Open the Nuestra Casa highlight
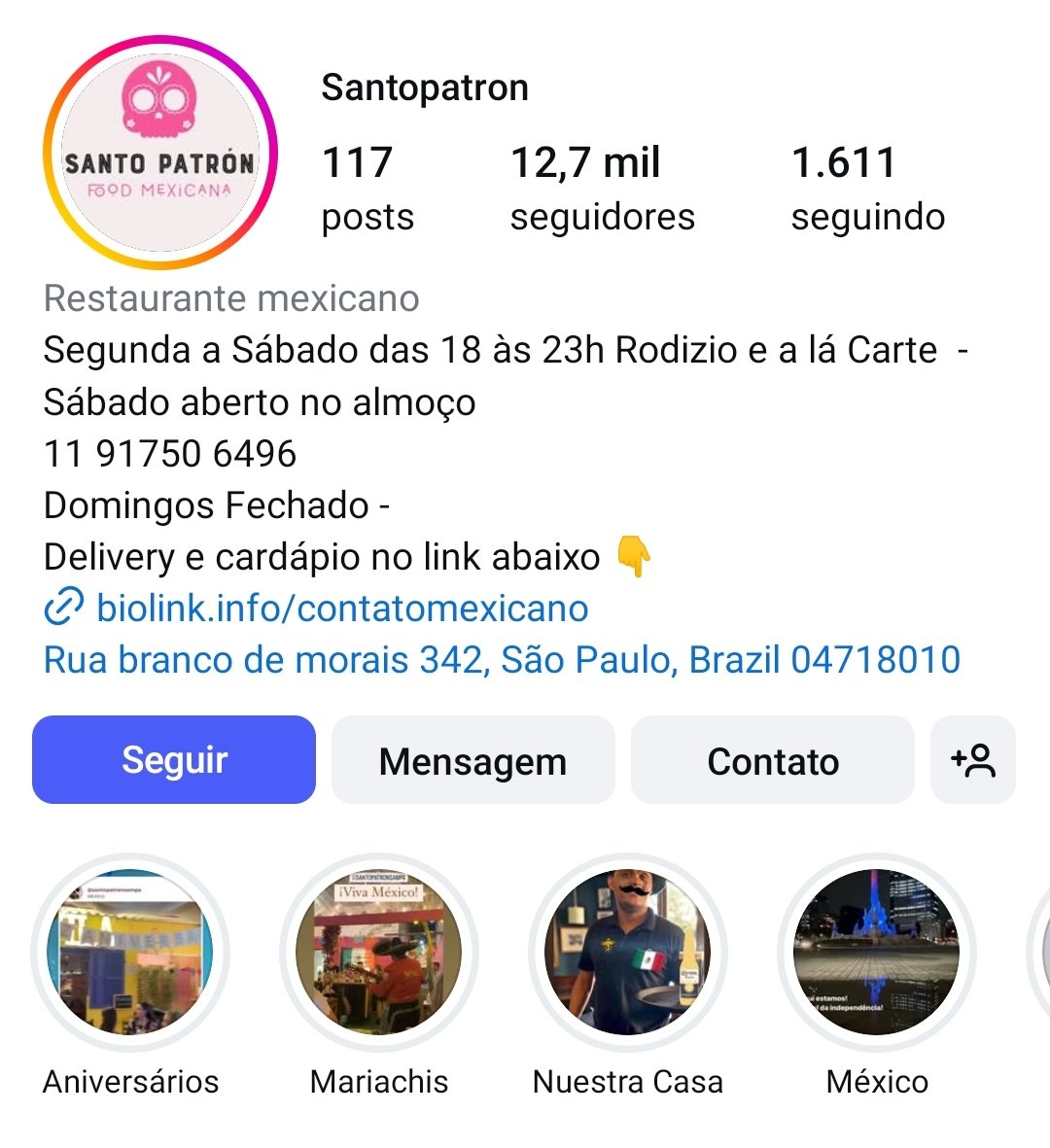This screenshot has width=1050, height=1148. [628, 953]
